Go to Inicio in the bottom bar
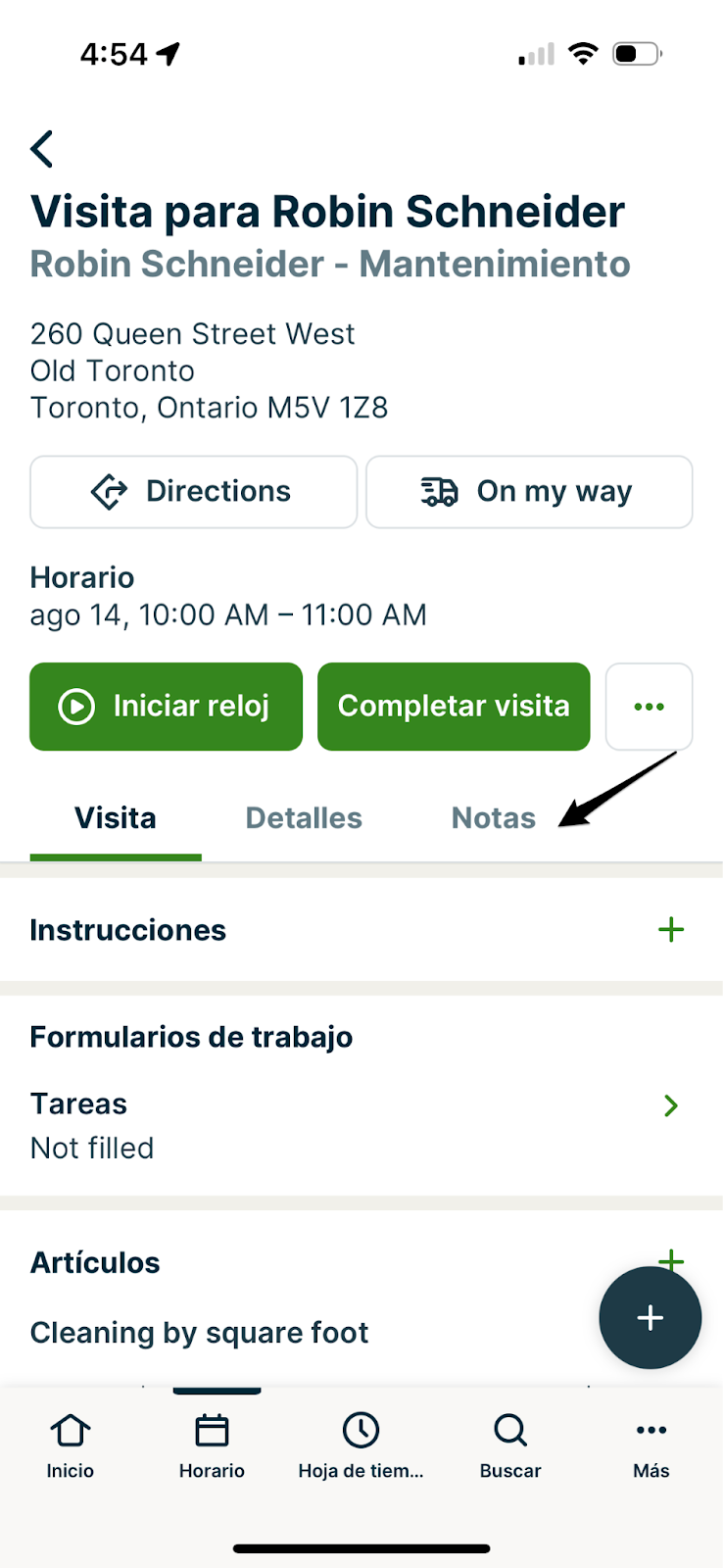This screenshot has width=723, height=1568. point(71,1445)
